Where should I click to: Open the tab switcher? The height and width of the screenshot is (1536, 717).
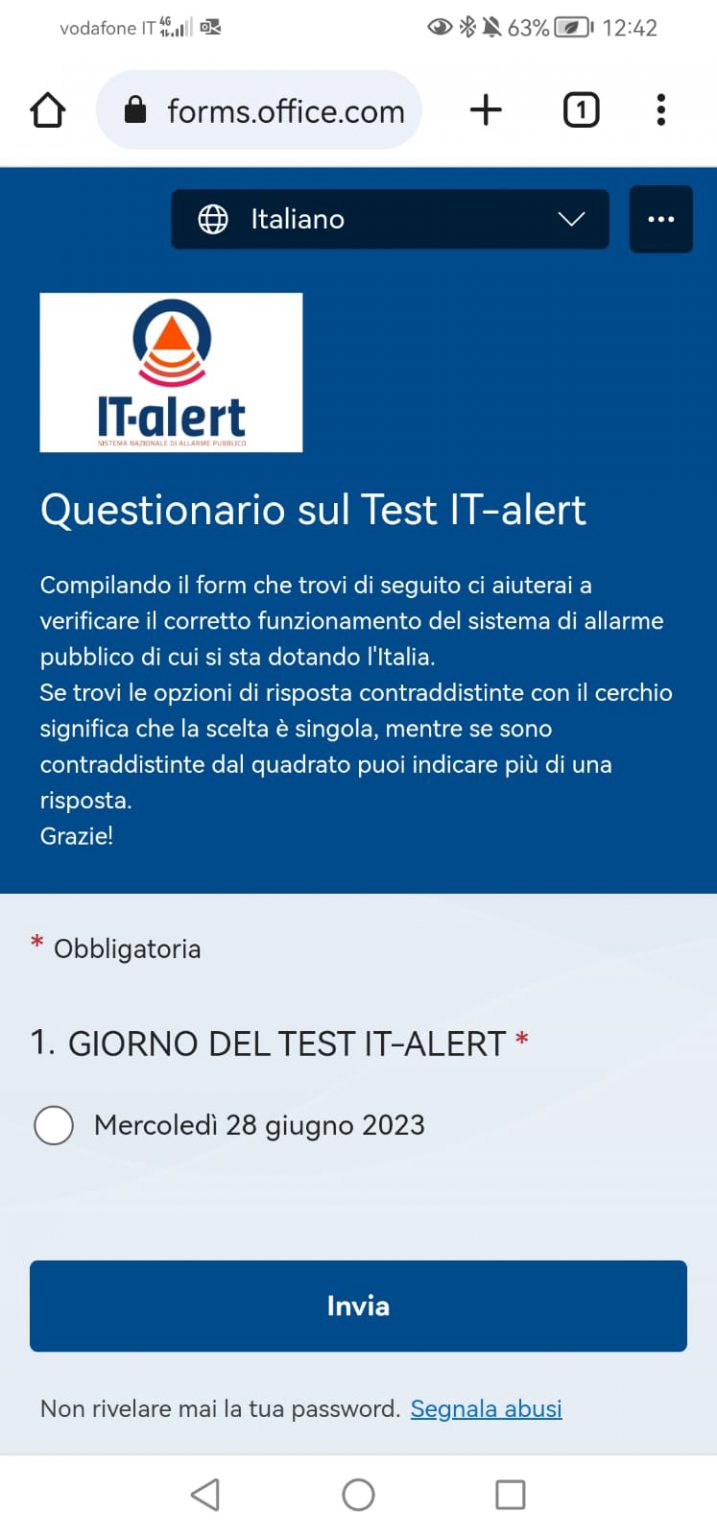coord(581,110)
